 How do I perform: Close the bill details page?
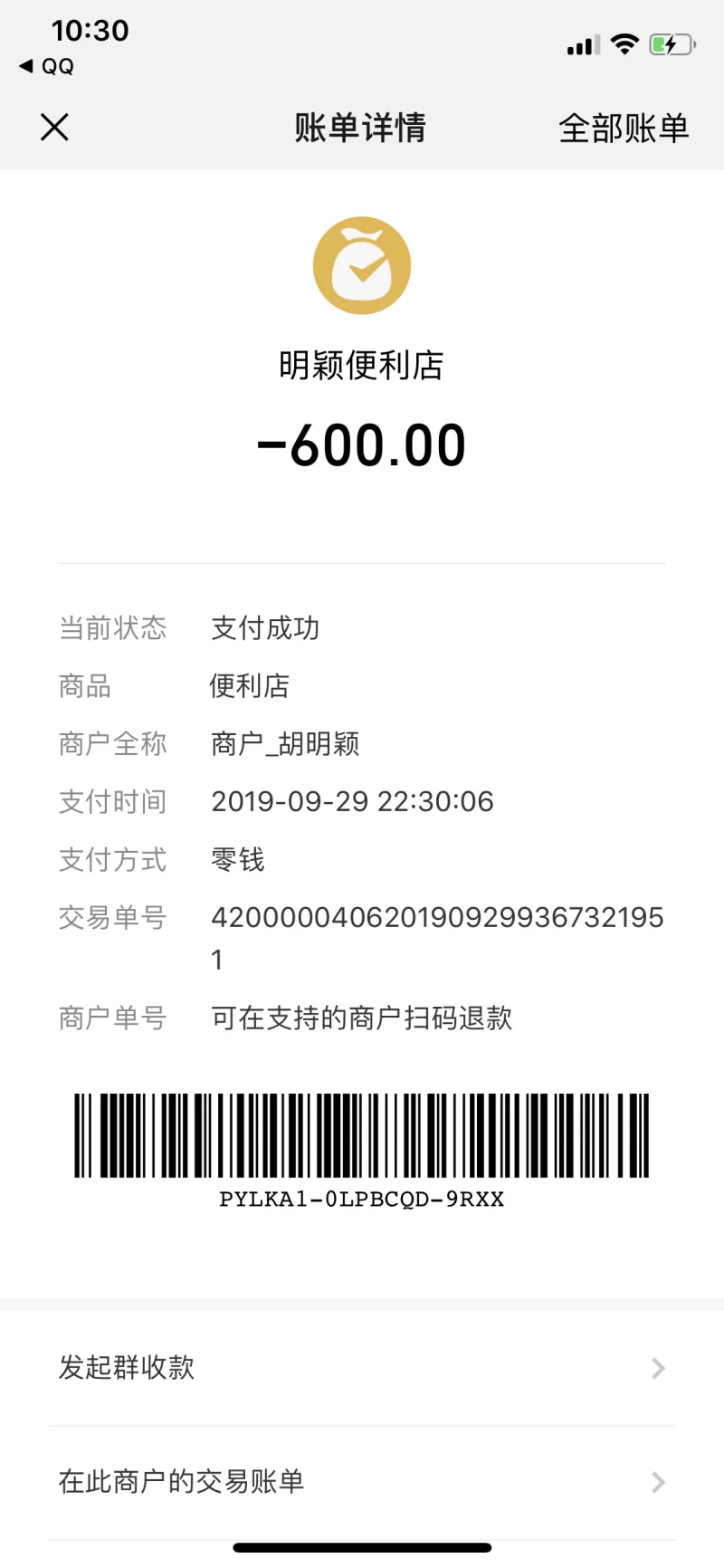point(54,128)
